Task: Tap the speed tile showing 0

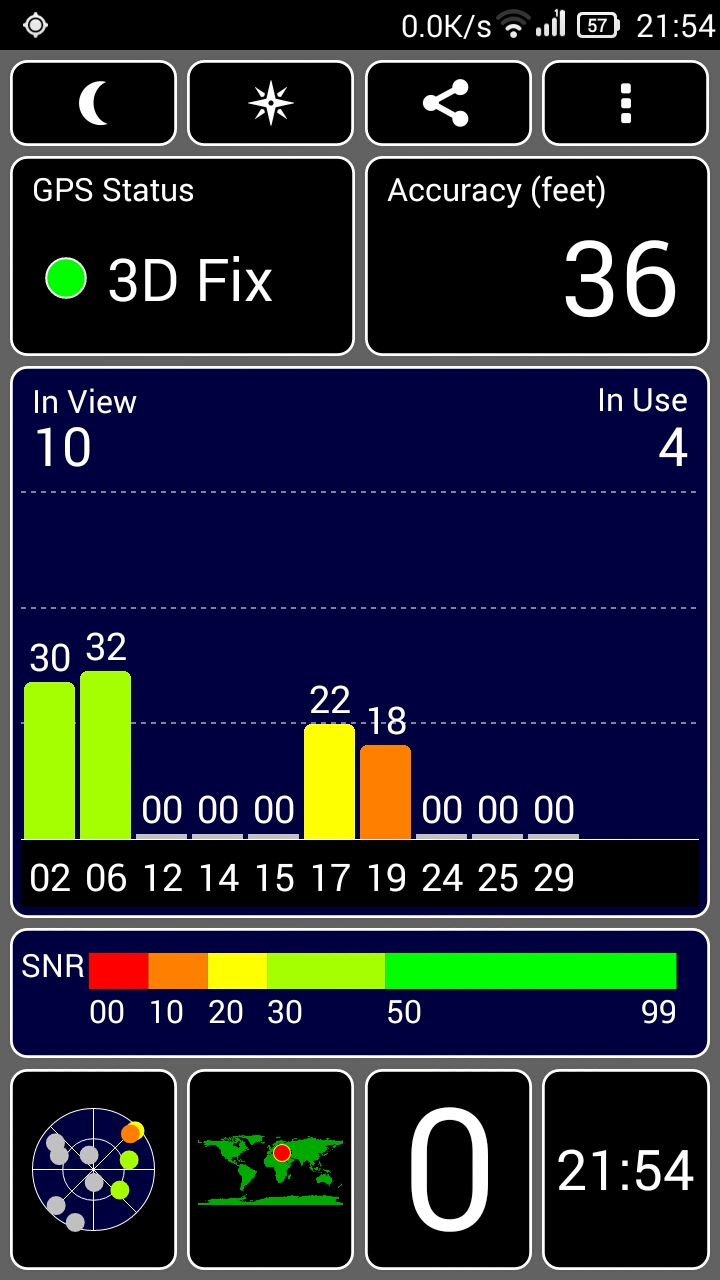Action: pos(448,1169)
